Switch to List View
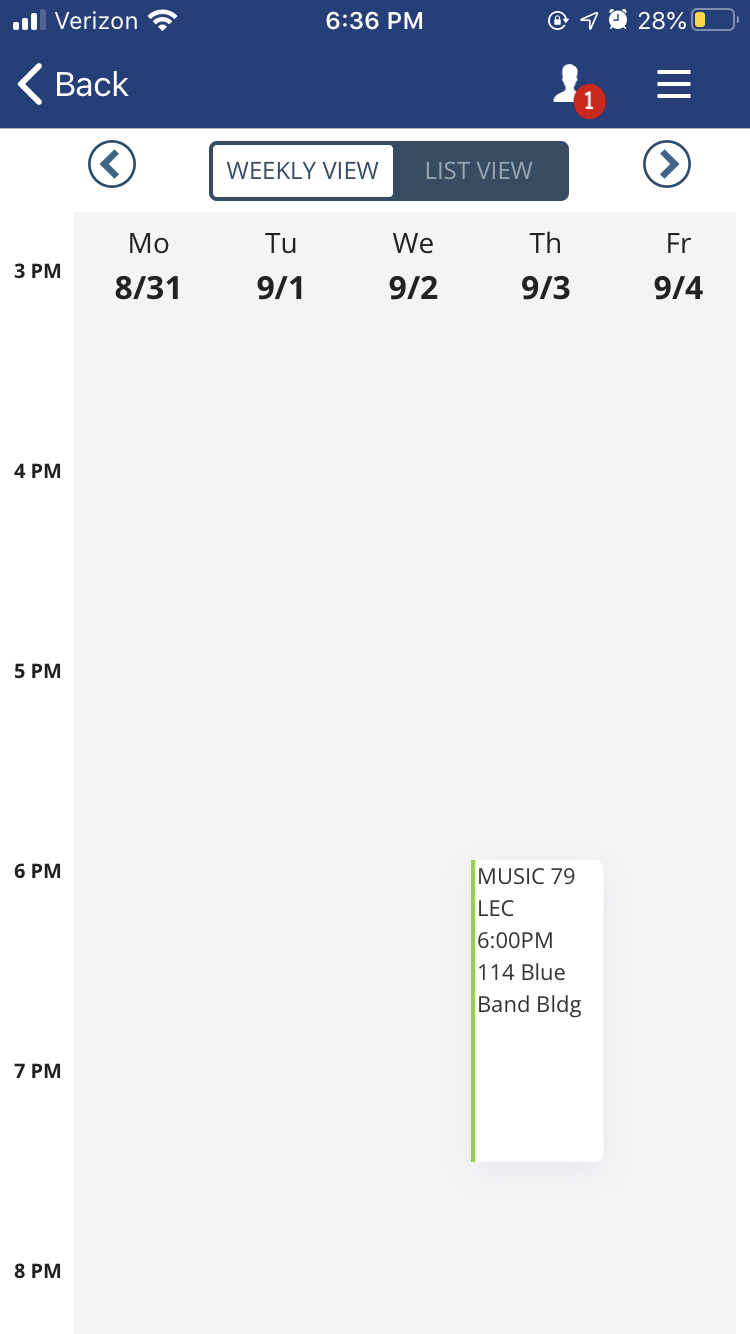Screen dimensions: 750x1334 click(479, 171)
